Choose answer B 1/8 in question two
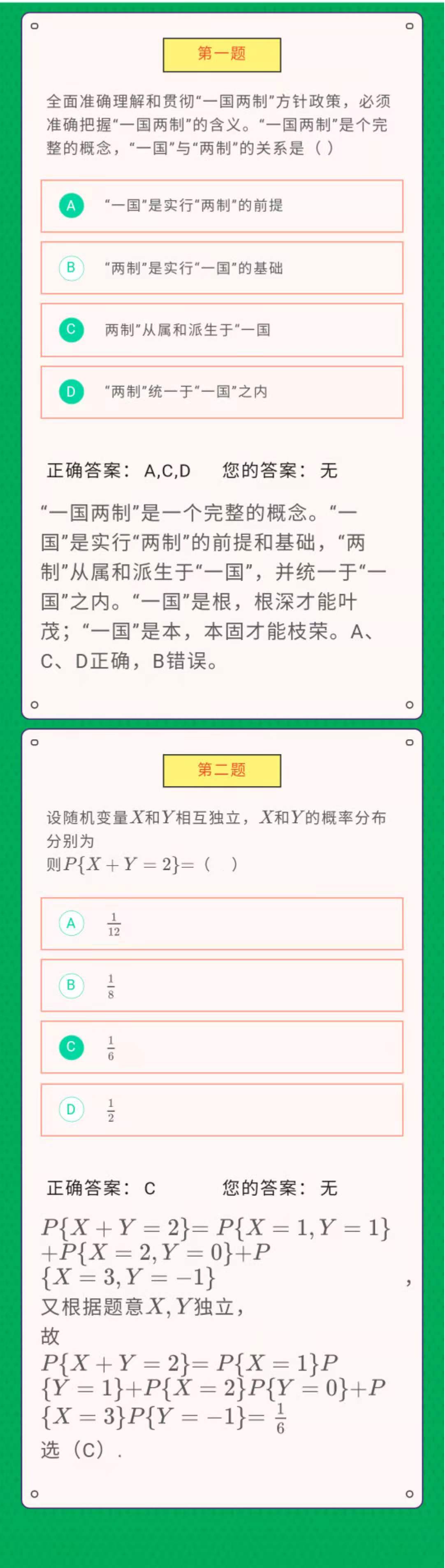 (222, 985)
